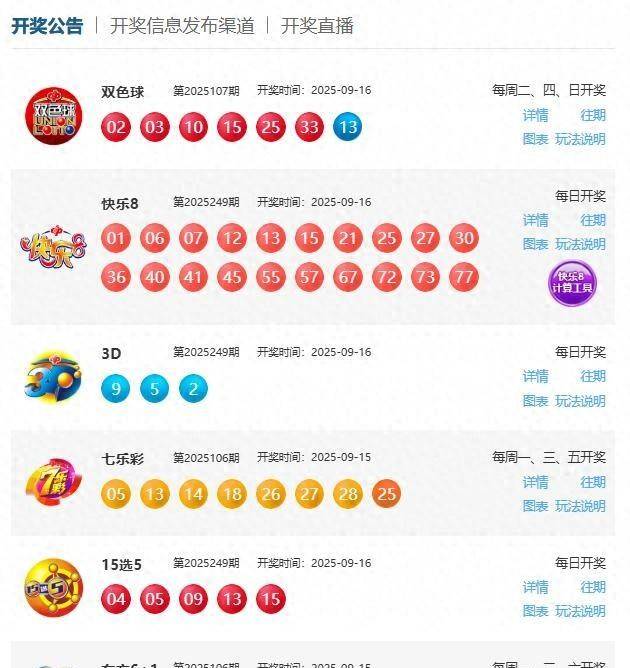Open 玩法说明 for 快乐8

tap(580, 244)
